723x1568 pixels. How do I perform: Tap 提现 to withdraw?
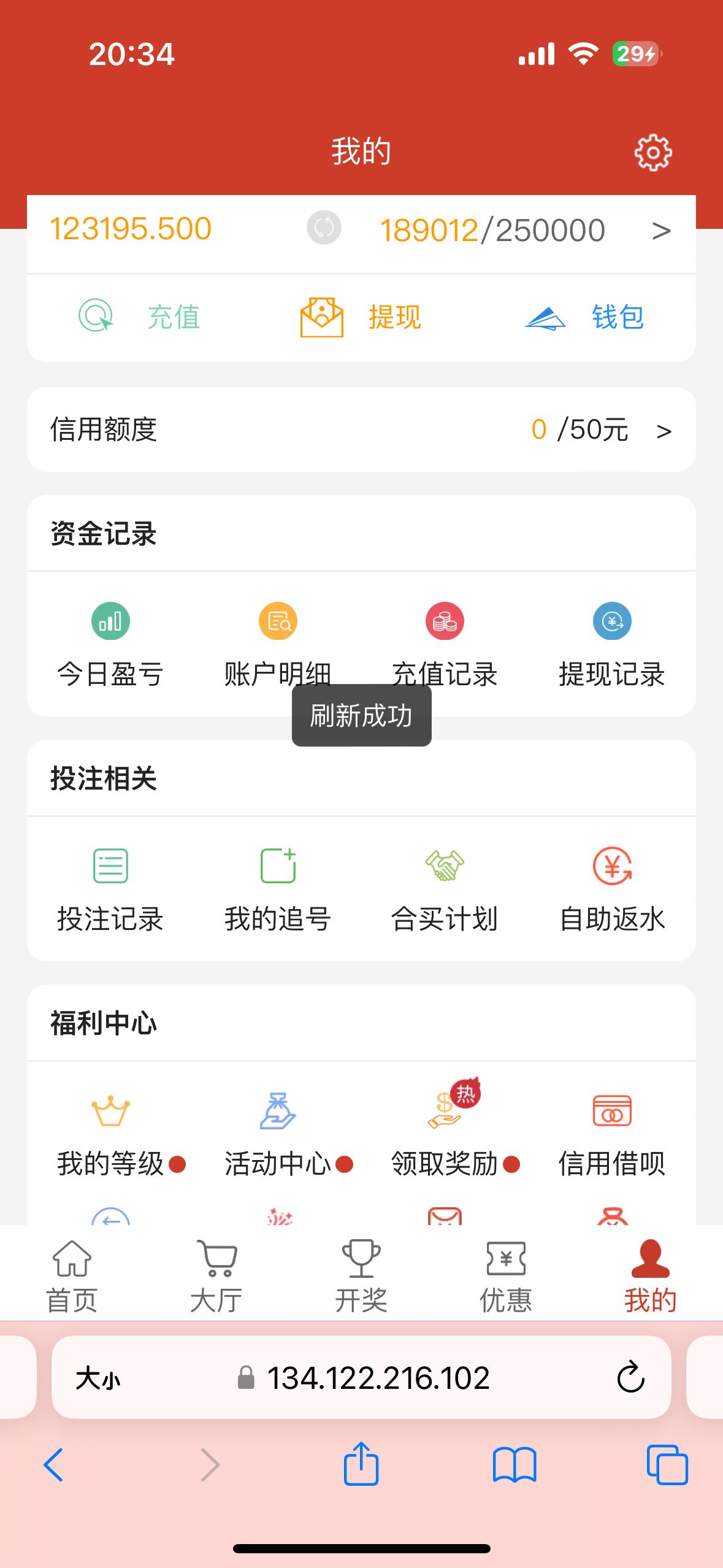[361, 317]
